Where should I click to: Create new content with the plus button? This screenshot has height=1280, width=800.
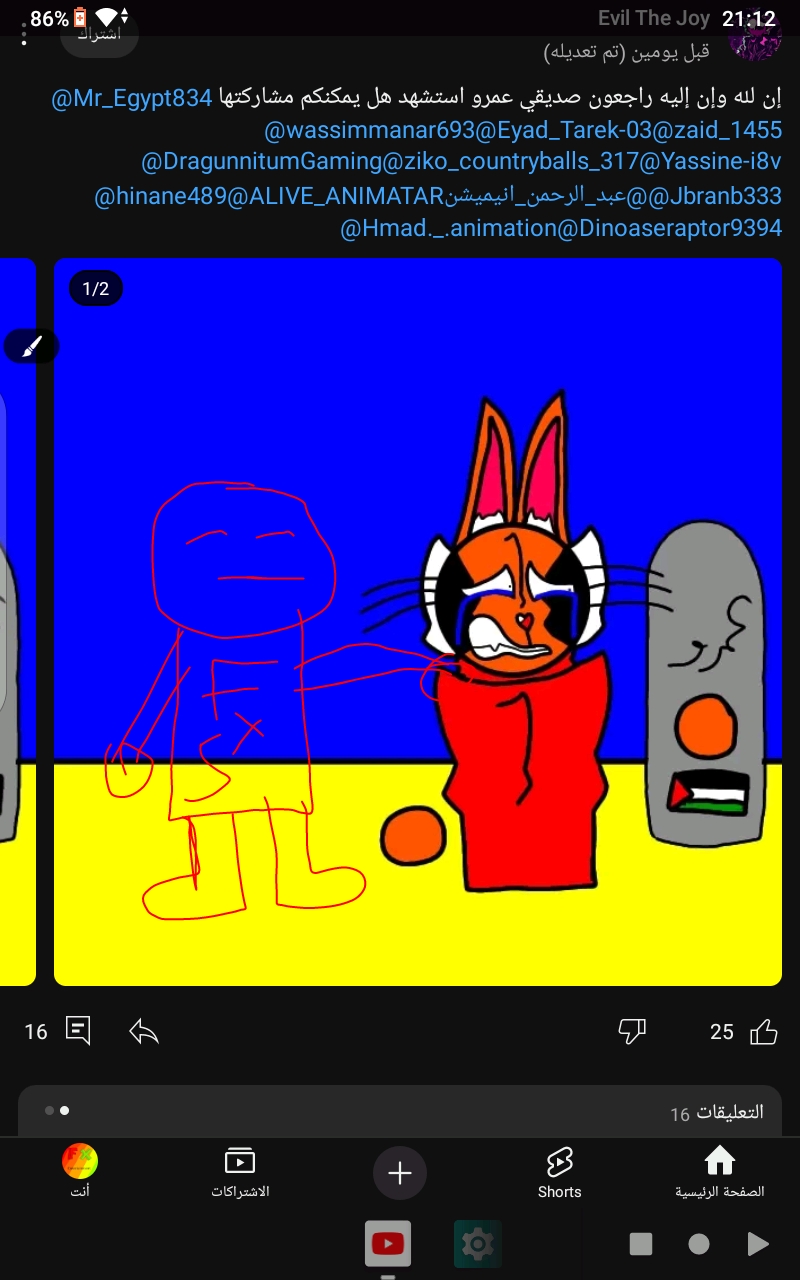(x=400, y=1173)
